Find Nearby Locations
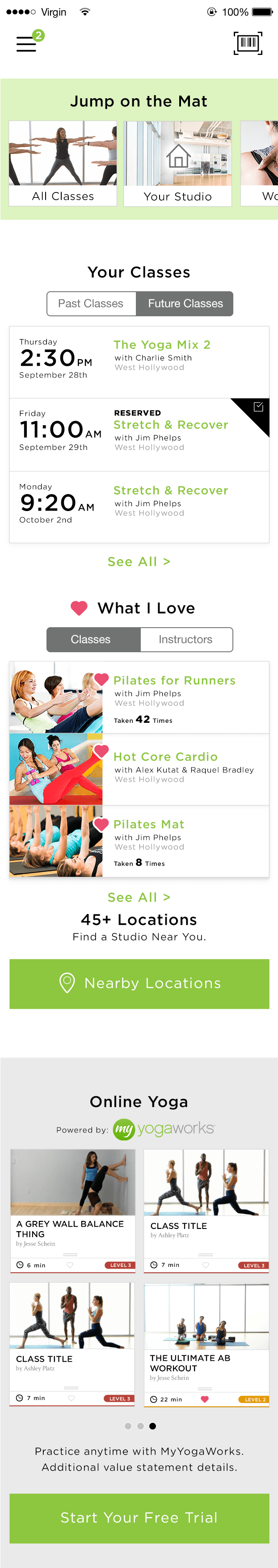Image resolution: width=278 pixels, height=1568 pixels. point(139,984)
